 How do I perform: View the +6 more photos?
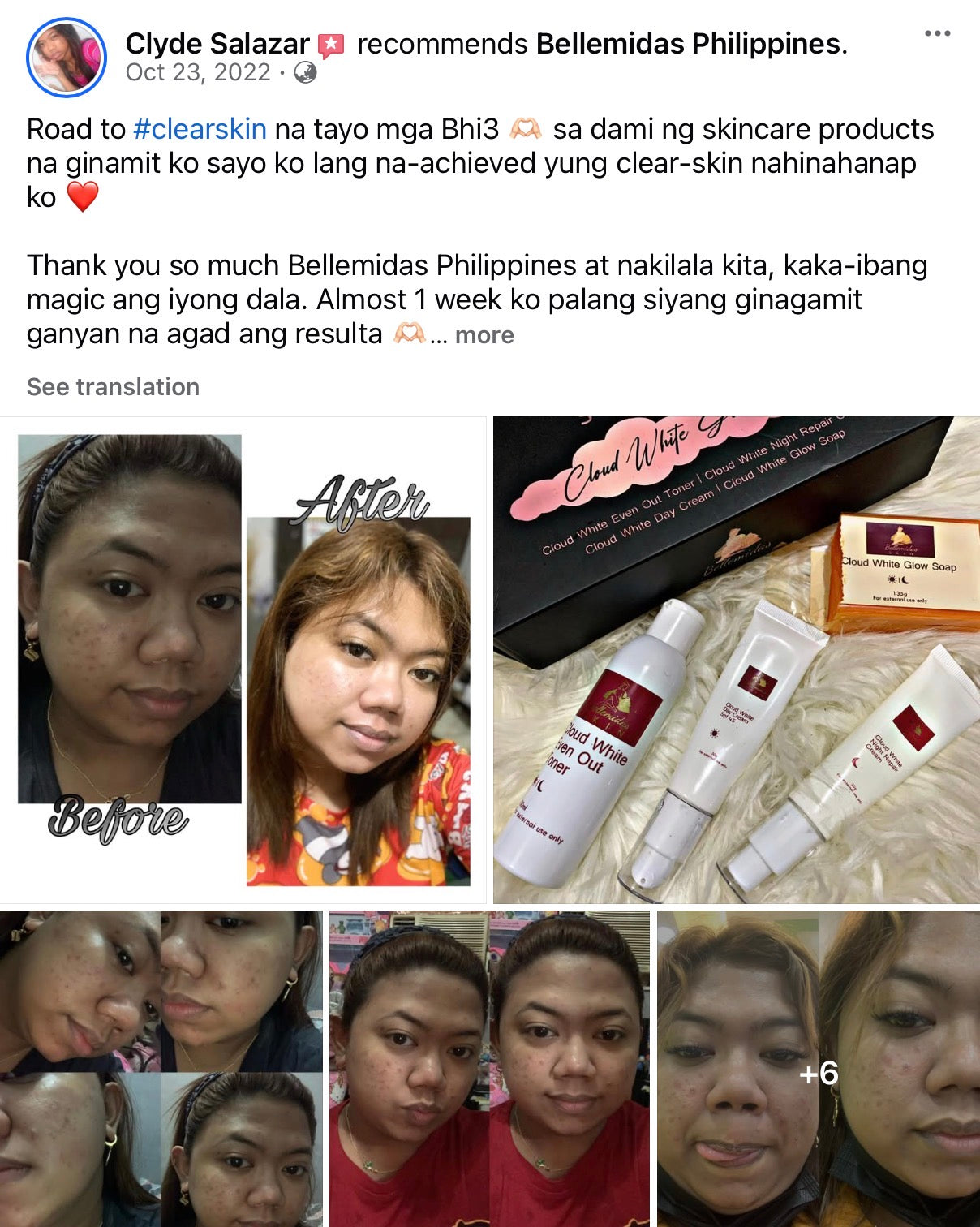coord(818,1071)
